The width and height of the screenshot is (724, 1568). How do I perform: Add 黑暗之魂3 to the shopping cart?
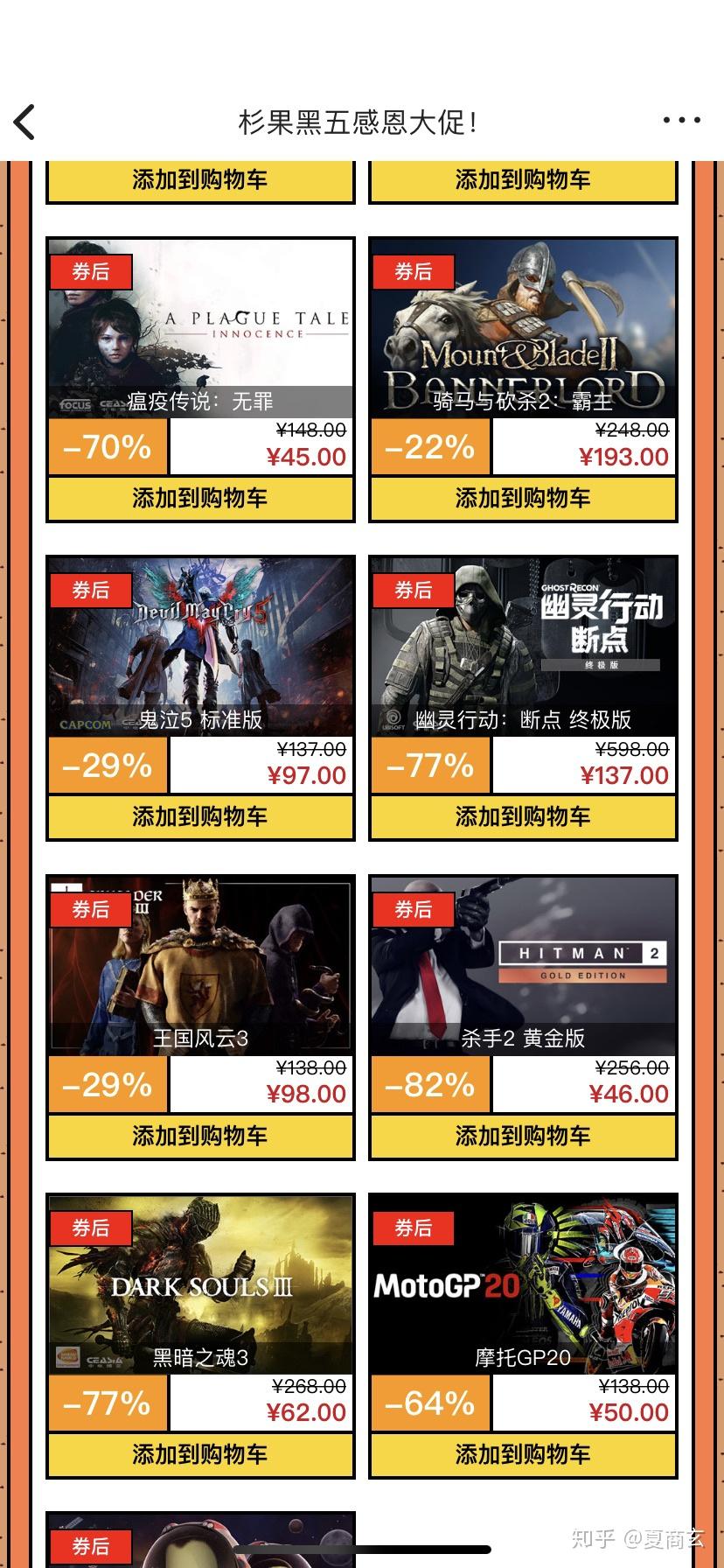[x=200, y=1454]
